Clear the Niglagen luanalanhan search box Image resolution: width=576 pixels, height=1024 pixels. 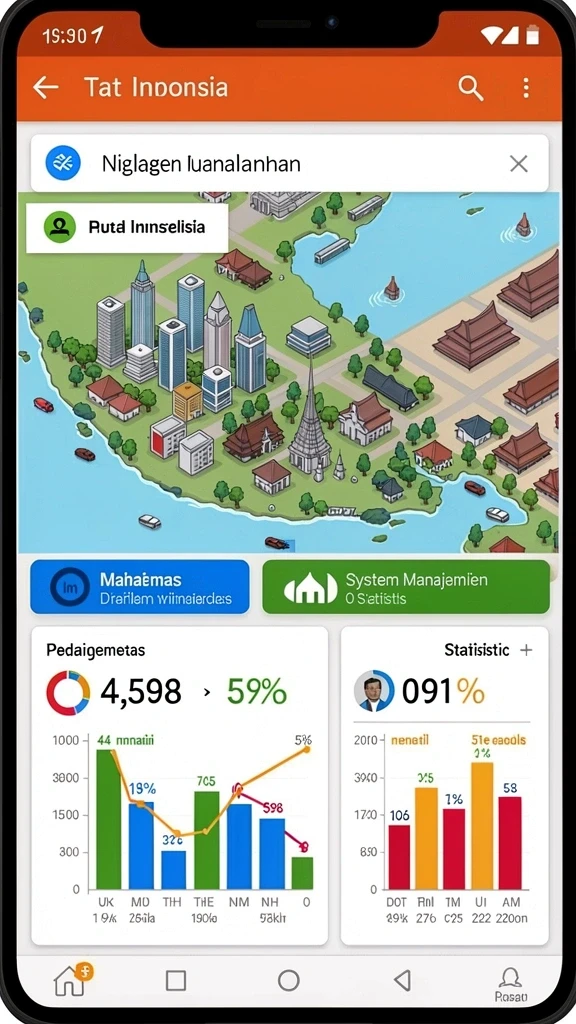pos(519,163)
